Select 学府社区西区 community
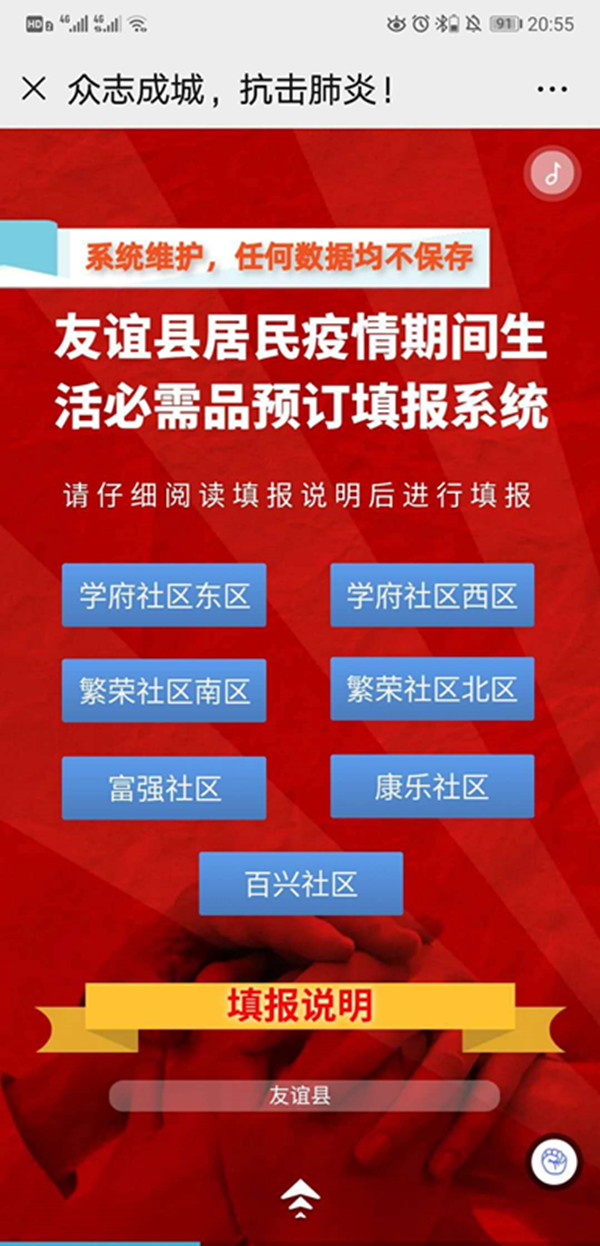This screenshot has width=600, height=1246. [432, 596]
